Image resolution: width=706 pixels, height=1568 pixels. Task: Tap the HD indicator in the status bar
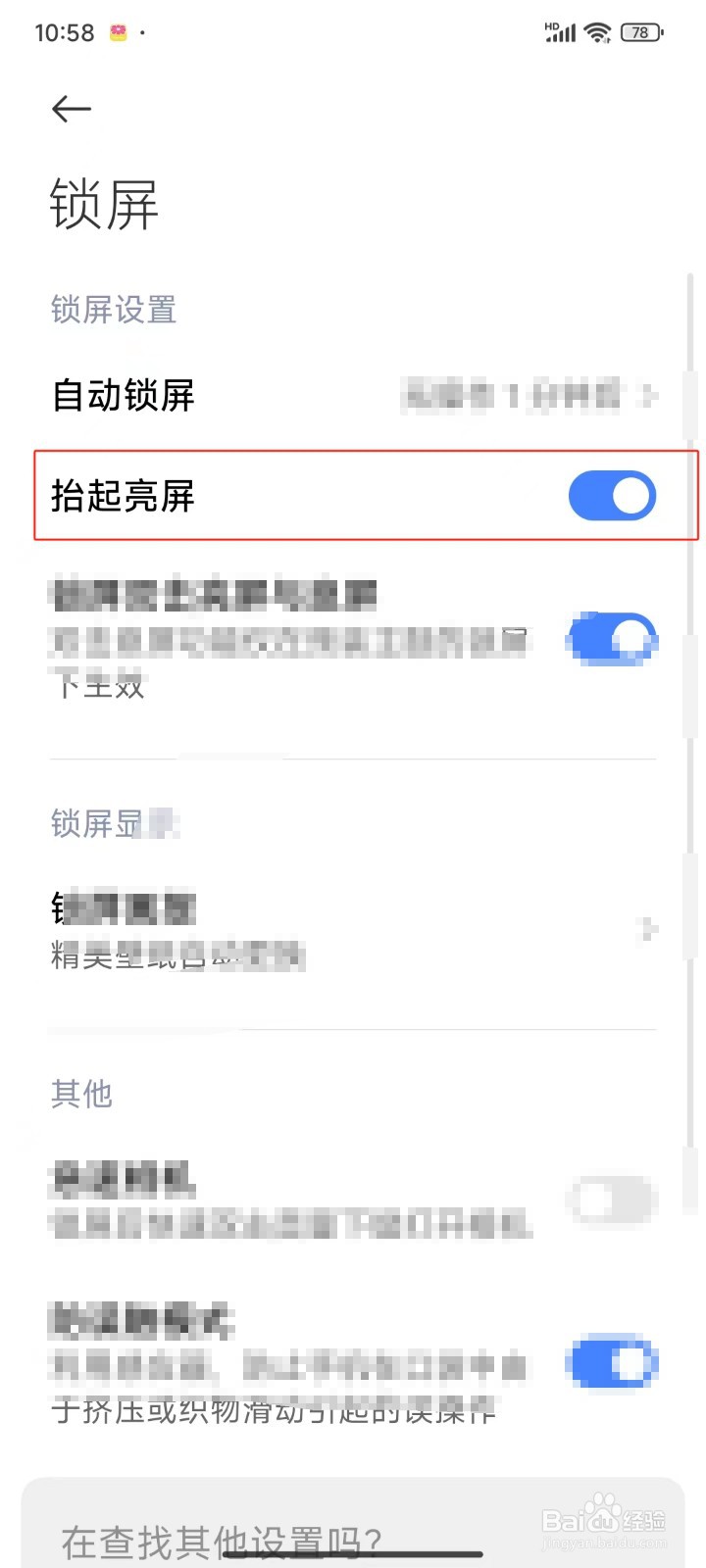[x=549, y=25]
